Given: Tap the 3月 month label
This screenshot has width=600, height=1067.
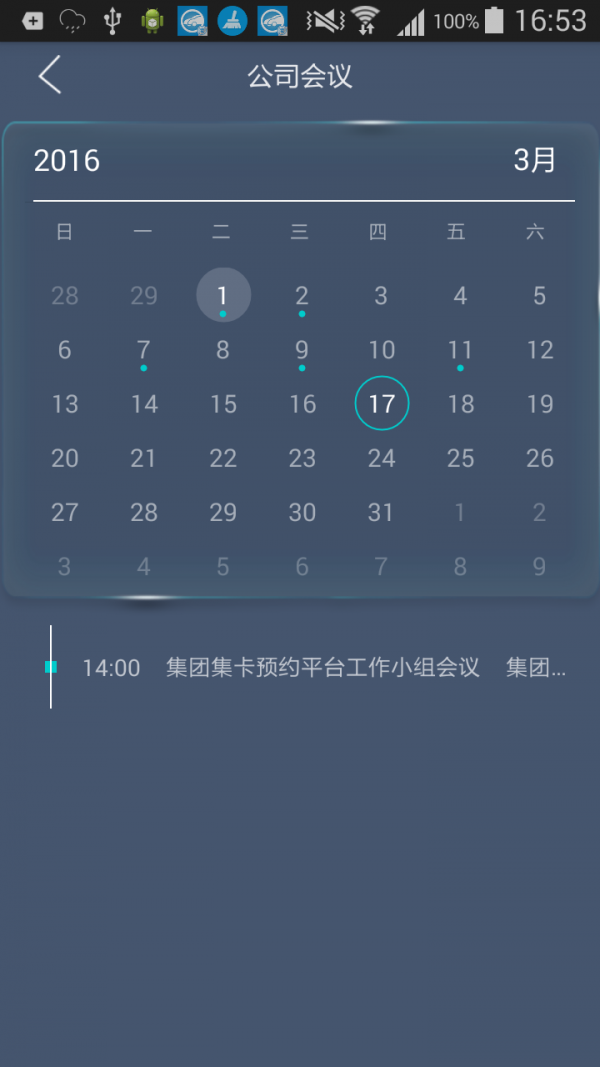Looking at the screenshot, I should click(x=535, y=160).
